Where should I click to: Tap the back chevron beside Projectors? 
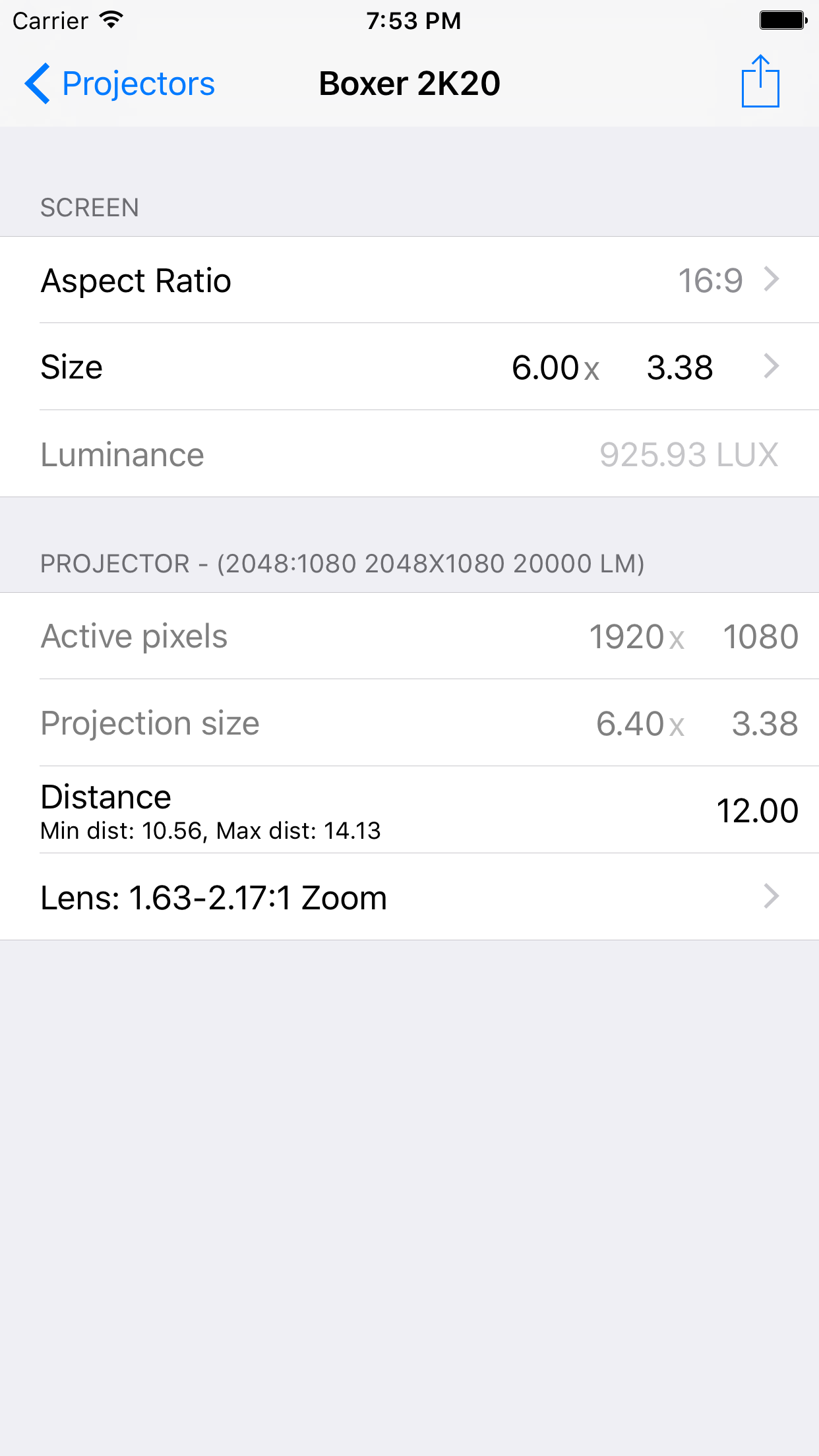[38, 83]
